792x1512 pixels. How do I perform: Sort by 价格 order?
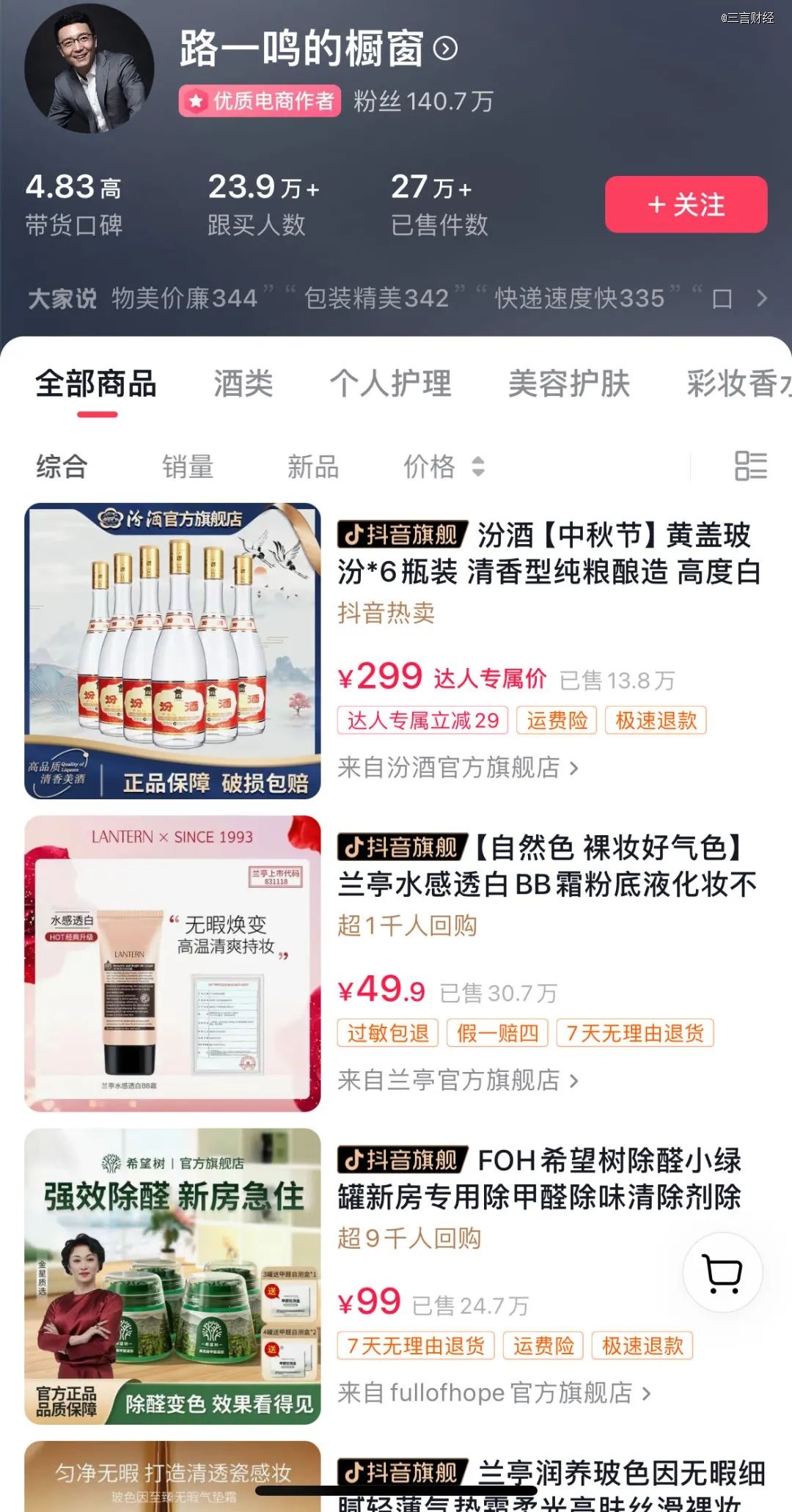click(443, 466)
